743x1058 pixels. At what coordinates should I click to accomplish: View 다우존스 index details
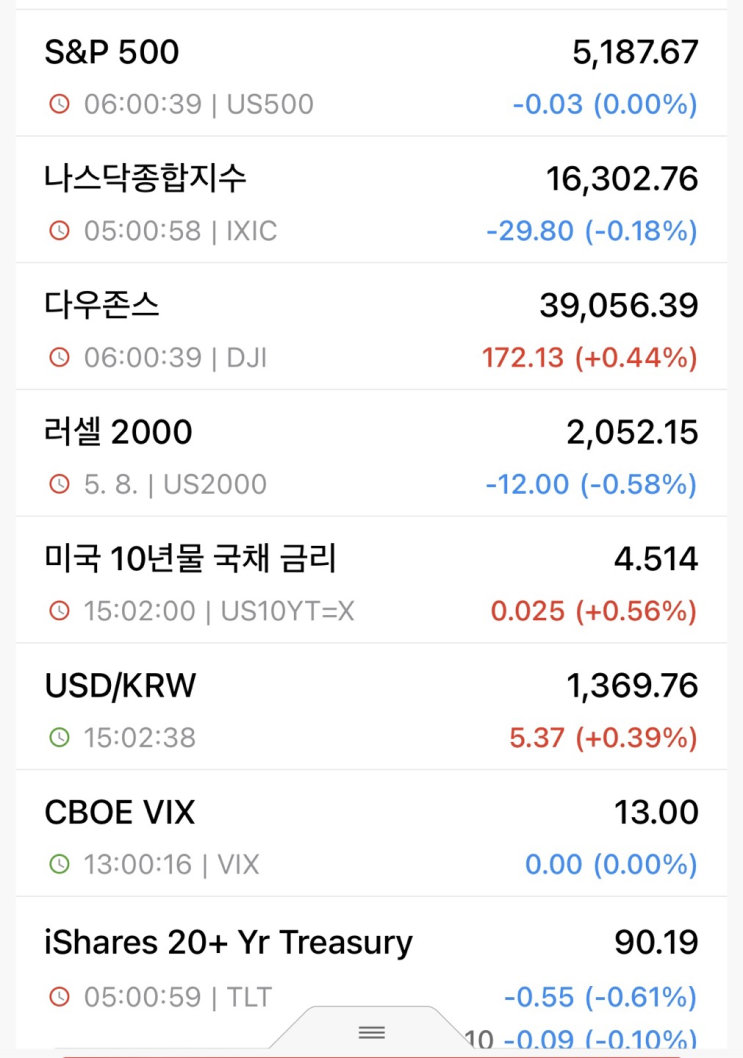[370, 328]
